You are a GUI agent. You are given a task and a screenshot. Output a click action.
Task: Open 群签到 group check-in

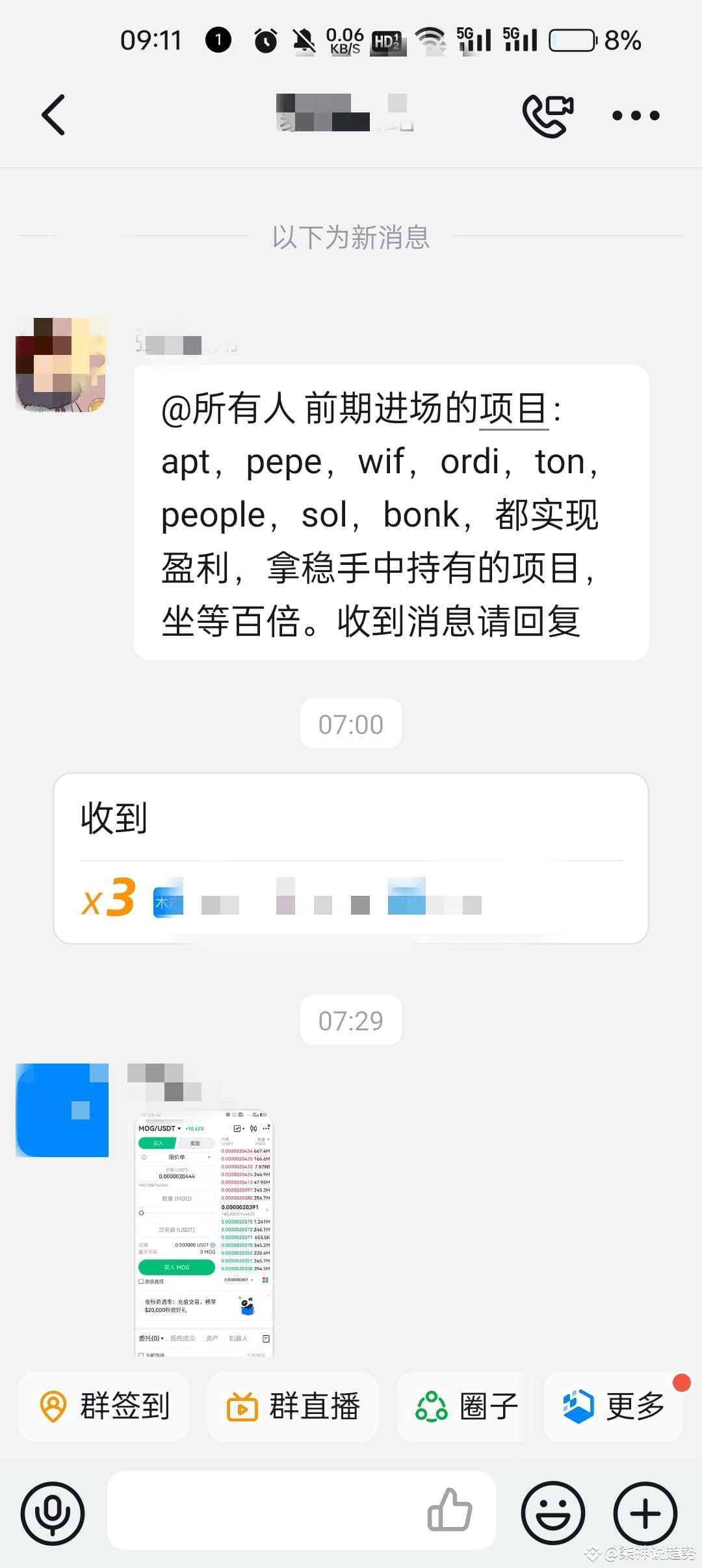(x=104, y=1407)
